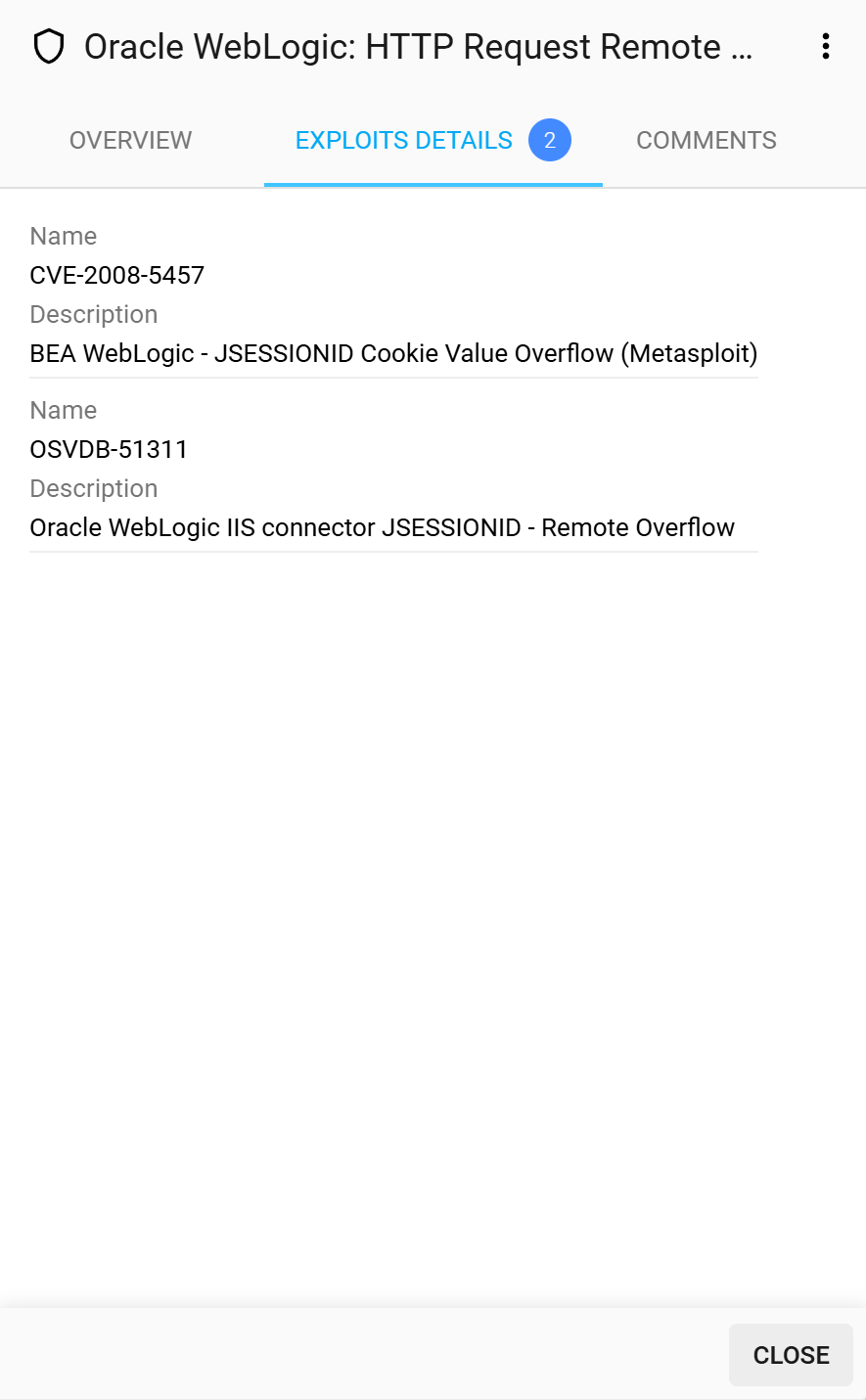Screen dimensions: 866x1400
Task: Go to the Comments tab
Action: 706,140
